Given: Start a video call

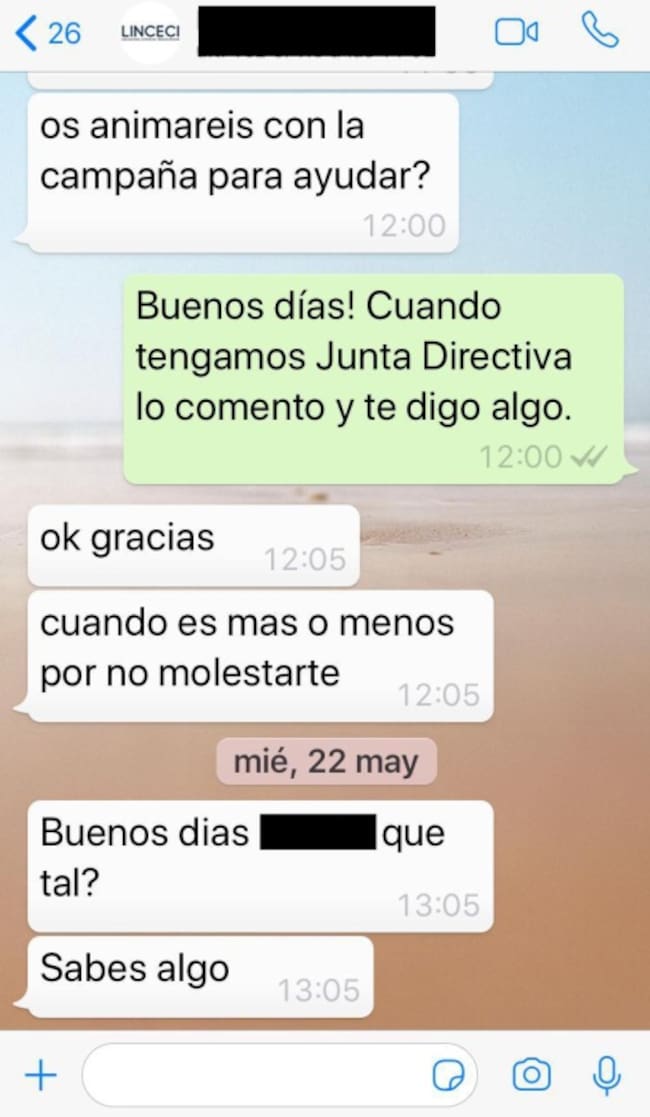Looking at the screenshot, I should [516, 33].
